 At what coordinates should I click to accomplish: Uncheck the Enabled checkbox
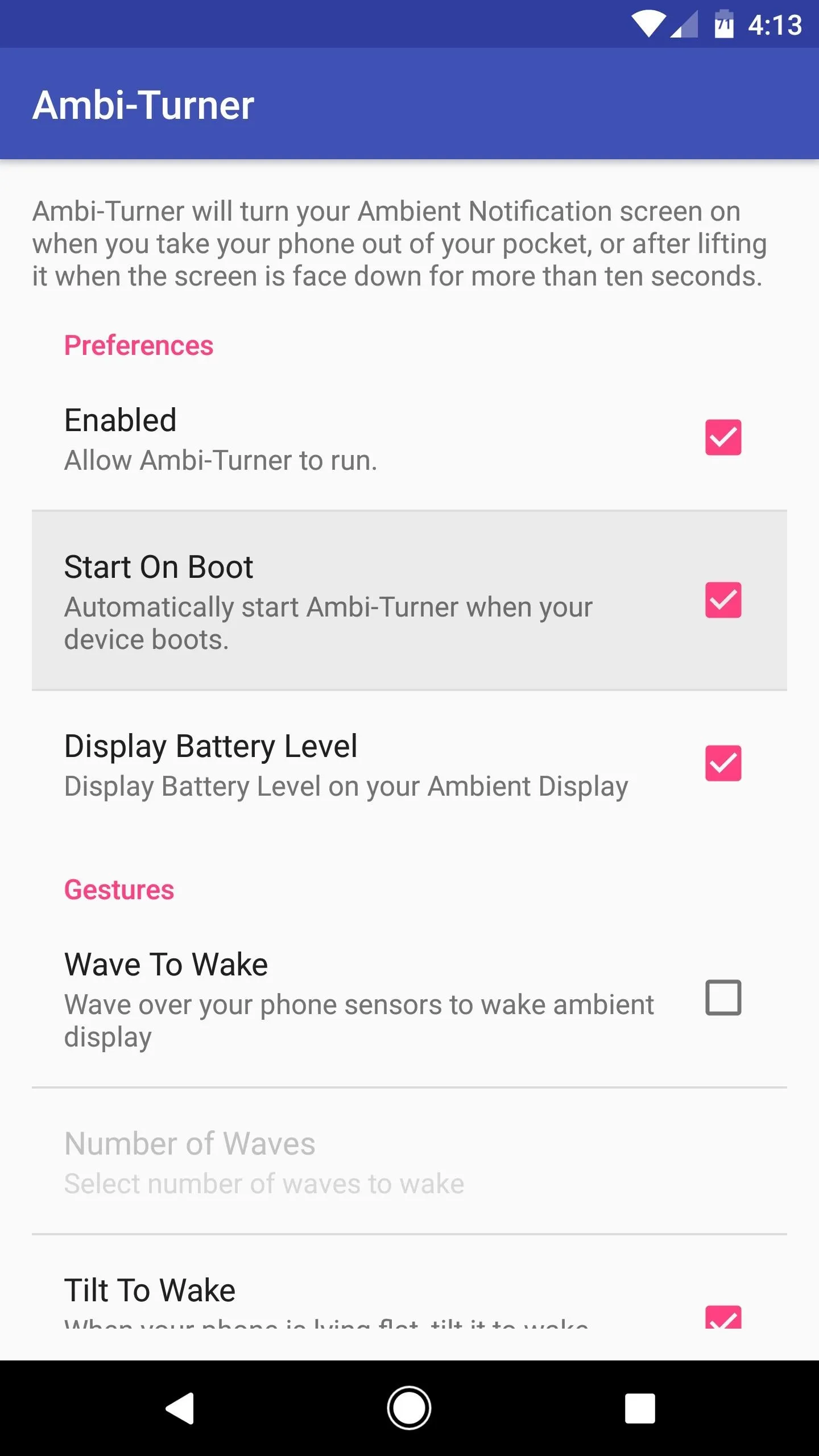coord(723,437)
